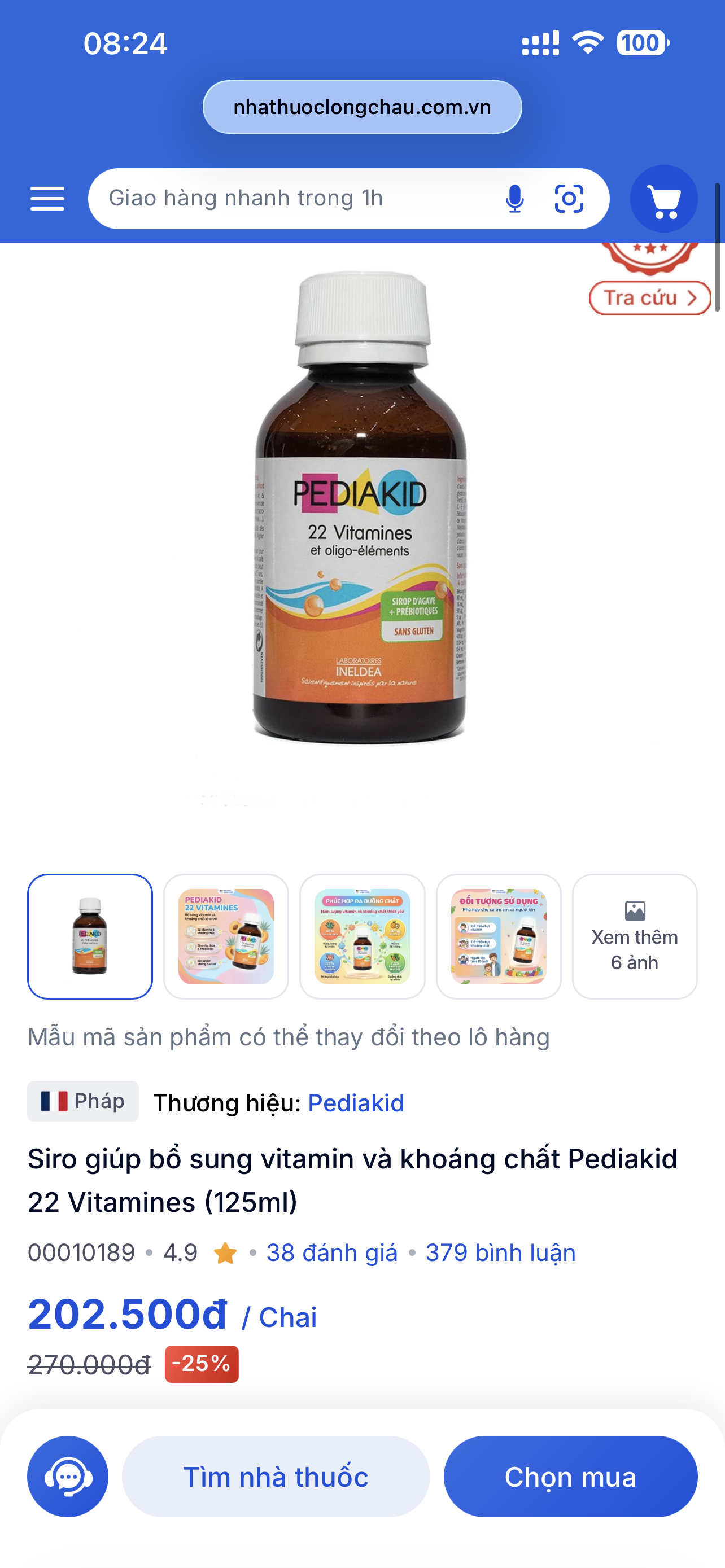Tap Chọn mua to buy
725x1568 pixels.
[x=570, y=1476]
